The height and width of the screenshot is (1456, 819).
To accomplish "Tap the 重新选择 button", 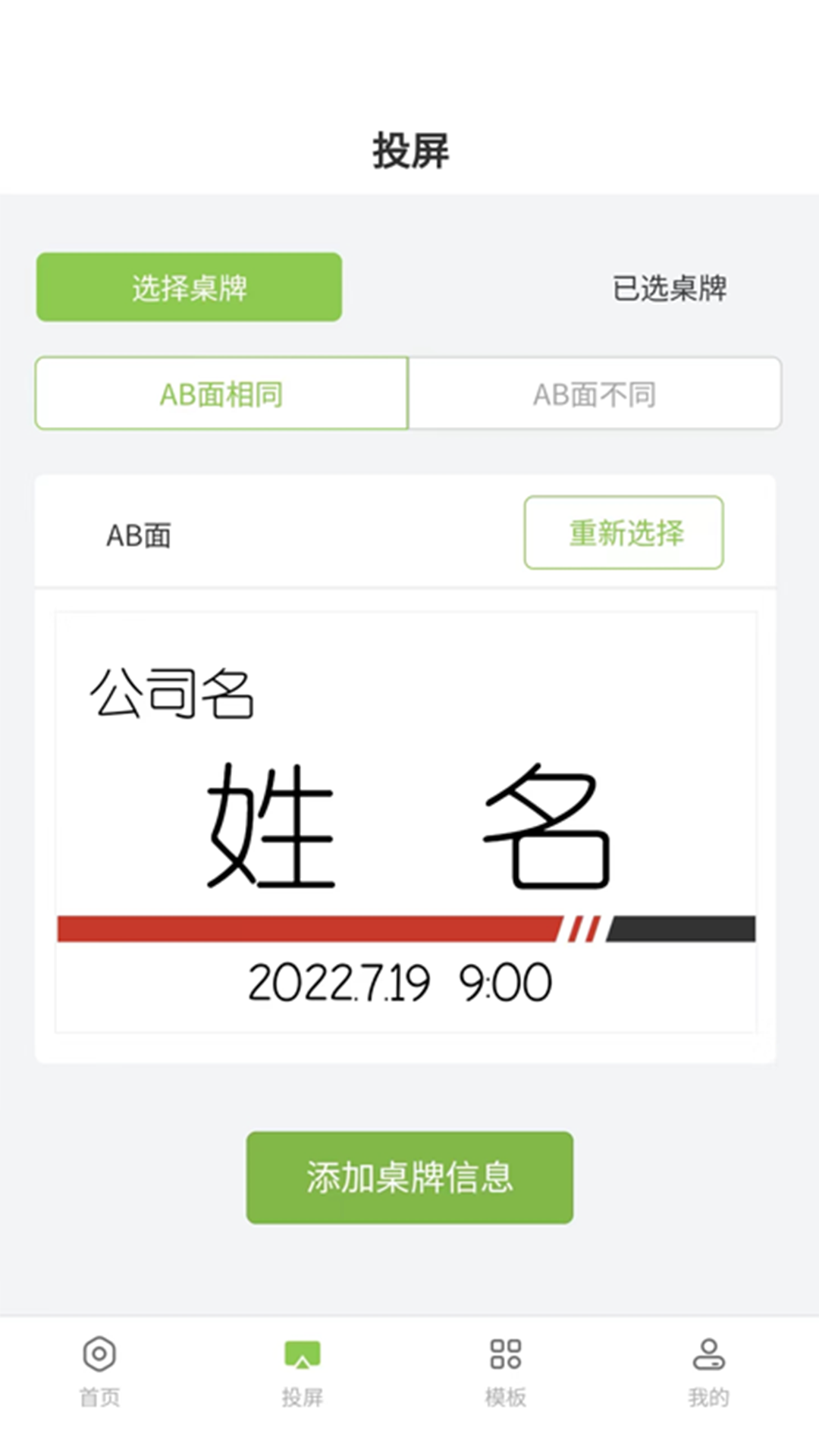I will coord(623,532).
